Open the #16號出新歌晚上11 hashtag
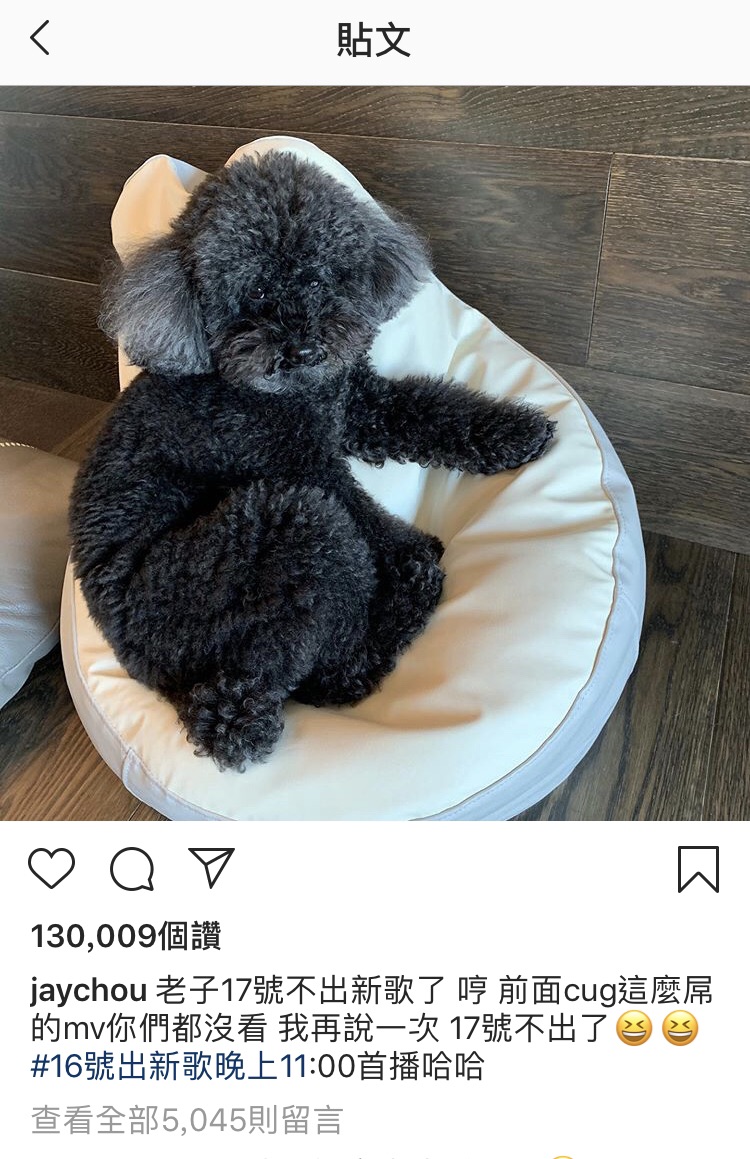The height and width of the screenshot is (1159, 750). [x=168, y=1066]
